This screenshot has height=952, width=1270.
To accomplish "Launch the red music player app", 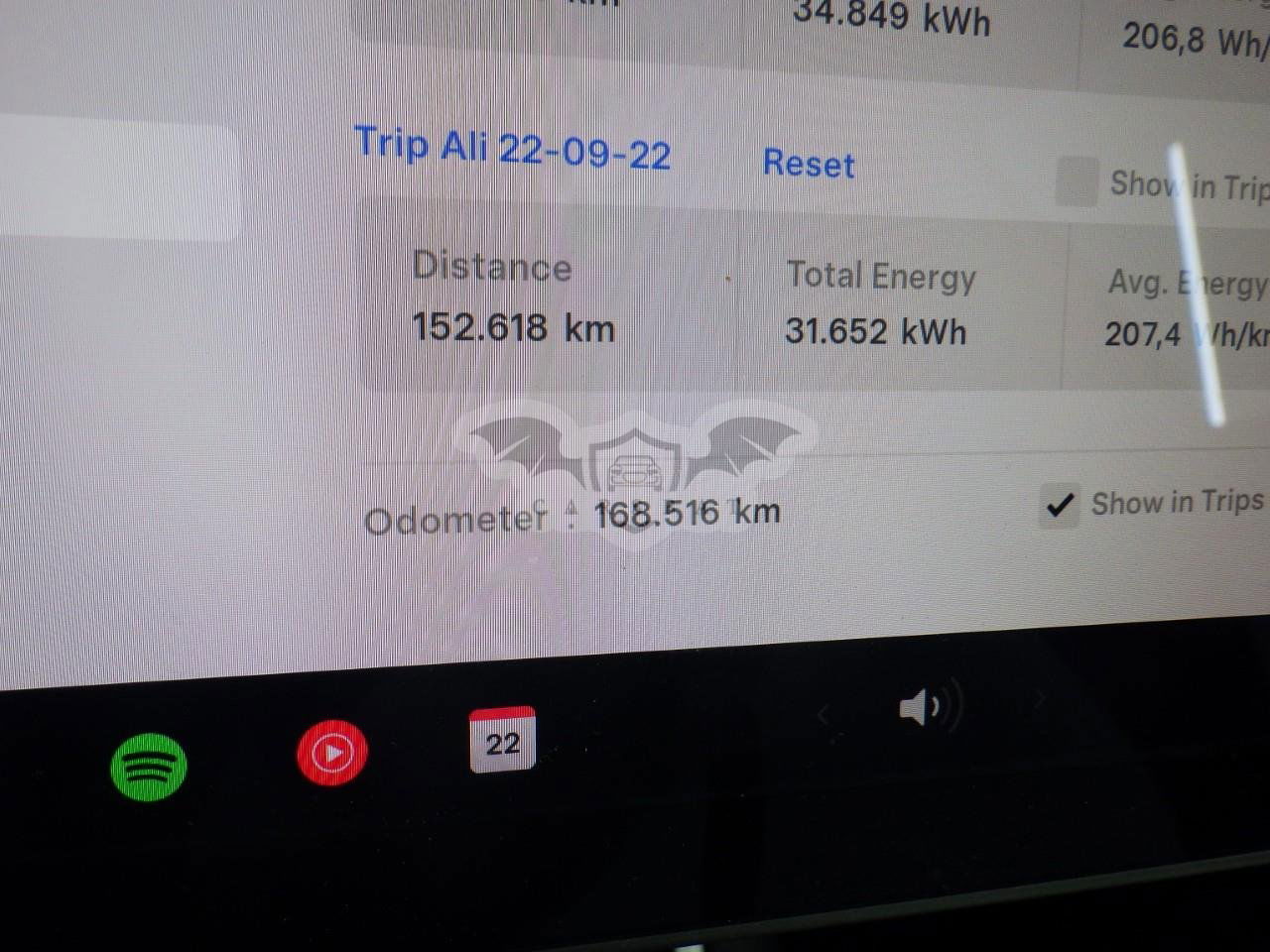I will [x=332, y=754].
